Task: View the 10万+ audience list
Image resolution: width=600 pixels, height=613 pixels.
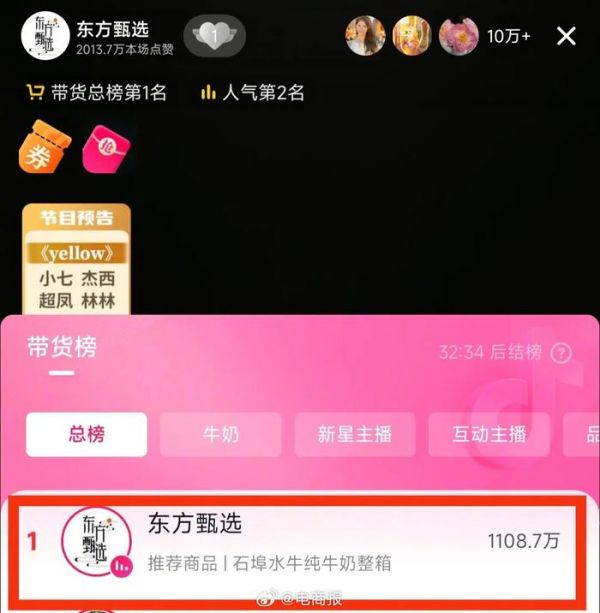Action: click(509, 37)
